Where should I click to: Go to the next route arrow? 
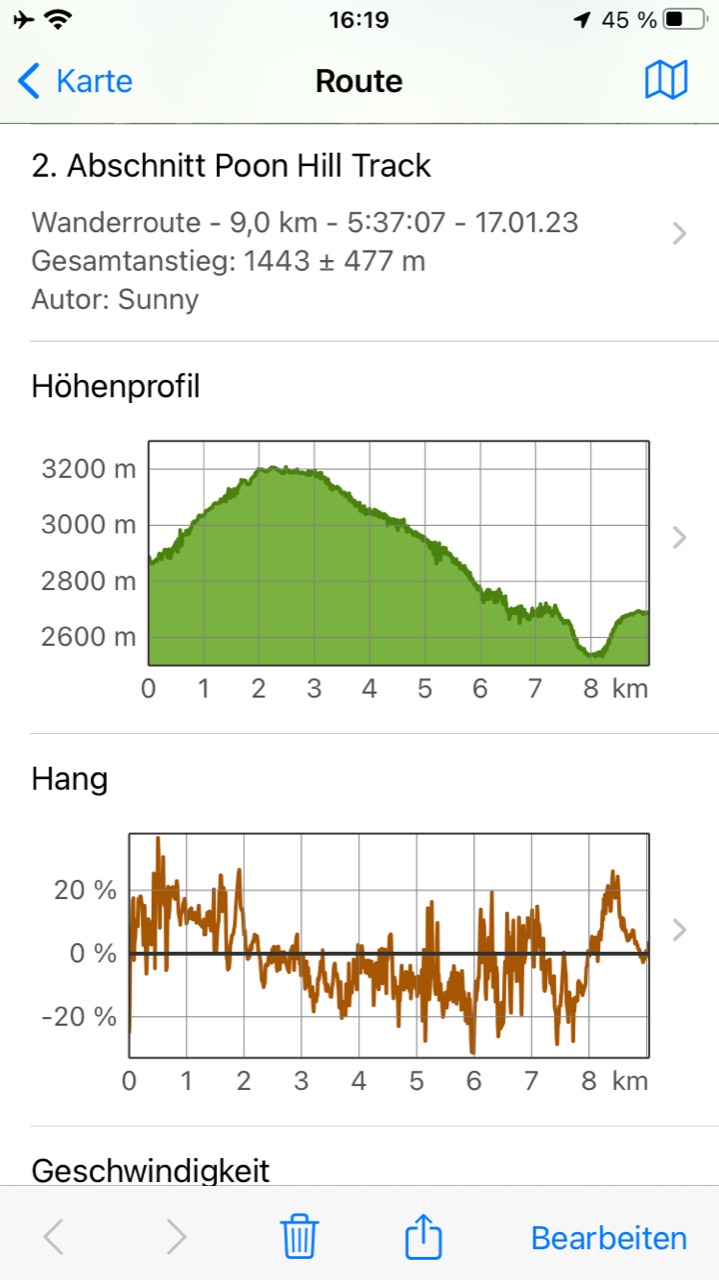(176, 1238)
